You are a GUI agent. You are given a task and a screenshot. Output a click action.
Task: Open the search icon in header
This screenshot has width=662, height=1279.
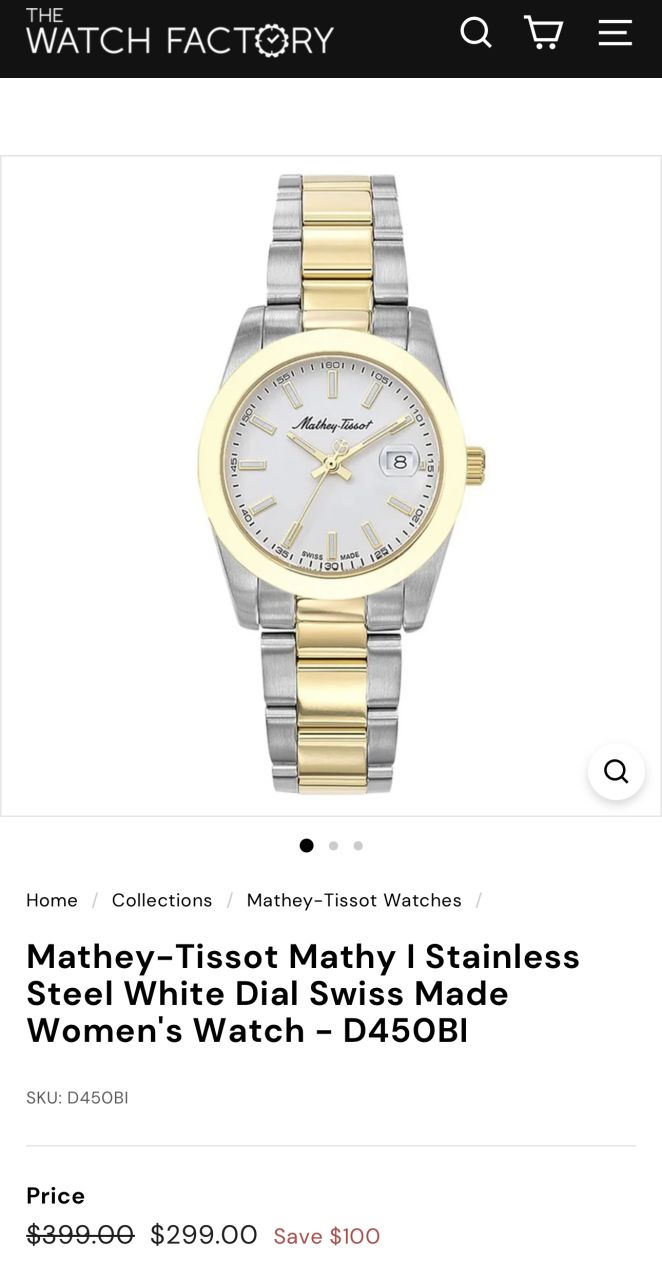(476, 33)
